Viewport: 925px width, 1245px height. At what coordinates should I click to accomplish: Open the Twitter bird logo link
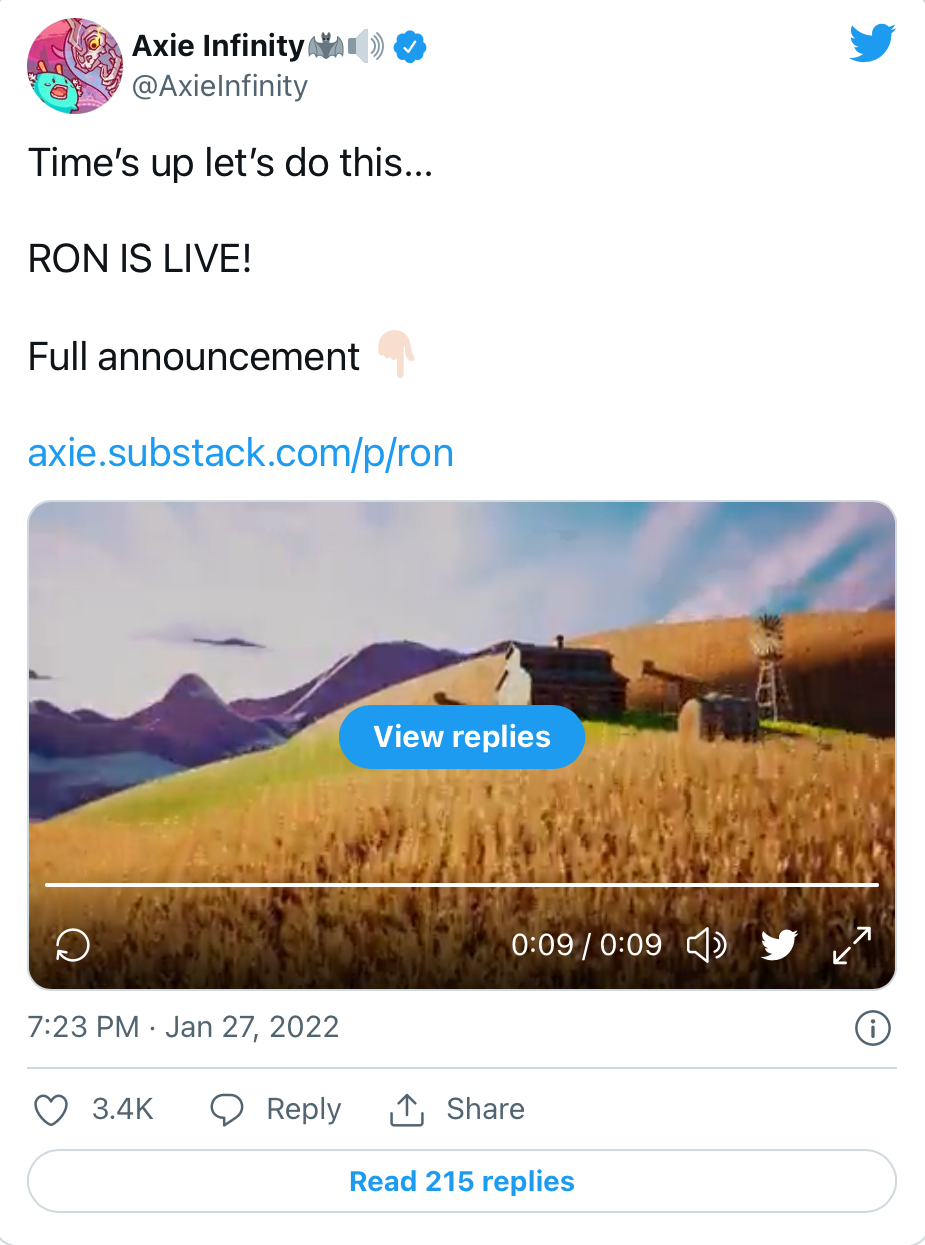coord(871,43)
